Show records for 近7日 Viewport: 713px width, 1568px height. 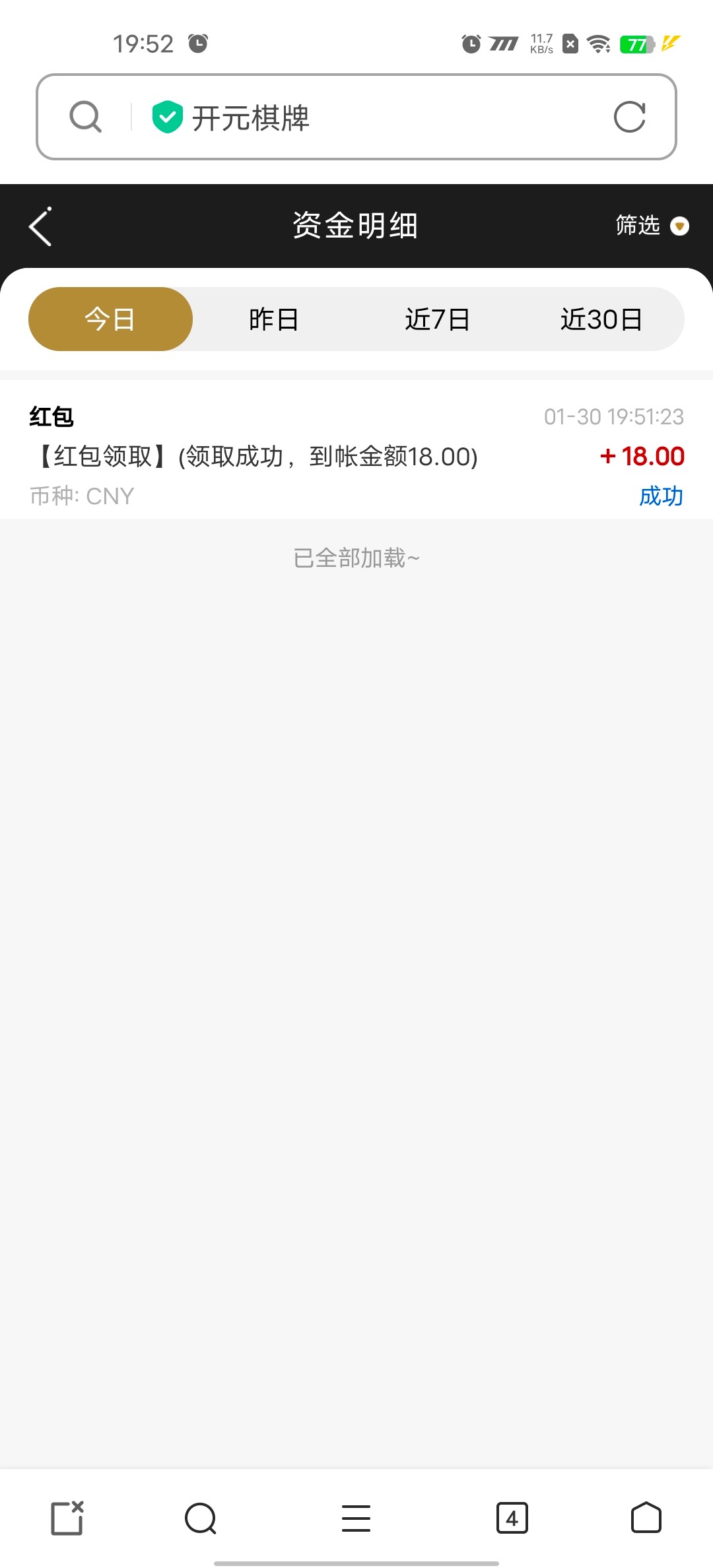tap(437, 319)
